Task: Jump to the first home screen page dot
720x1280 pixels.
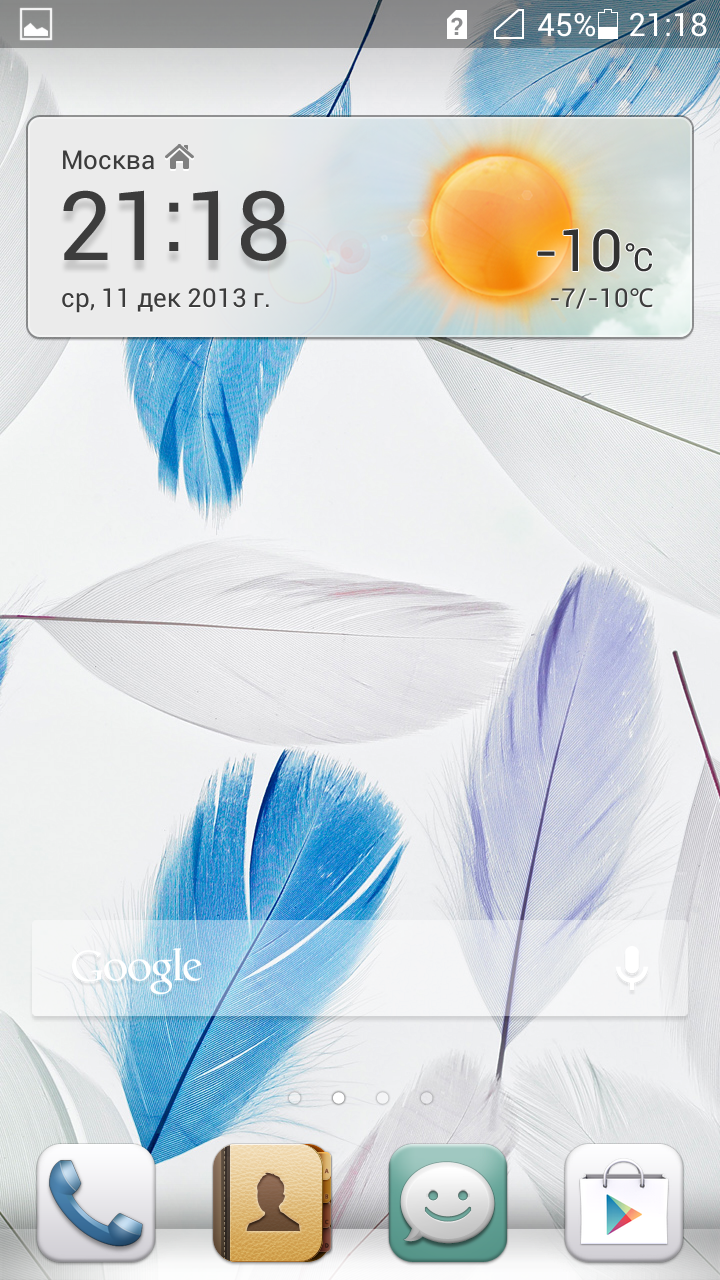Action: click(x=295, y=1098)
